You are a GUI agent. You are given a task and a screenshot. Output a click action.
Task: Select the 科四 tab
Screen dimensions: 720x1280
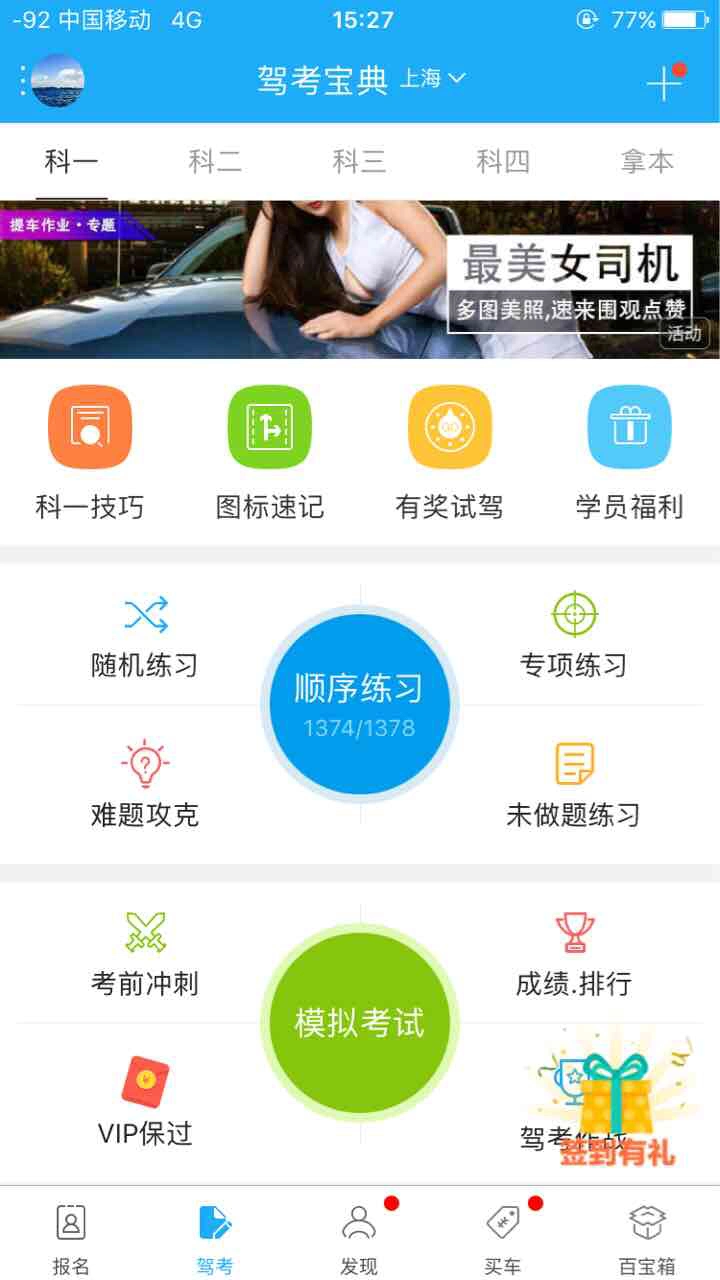click(x=503, y=161)
